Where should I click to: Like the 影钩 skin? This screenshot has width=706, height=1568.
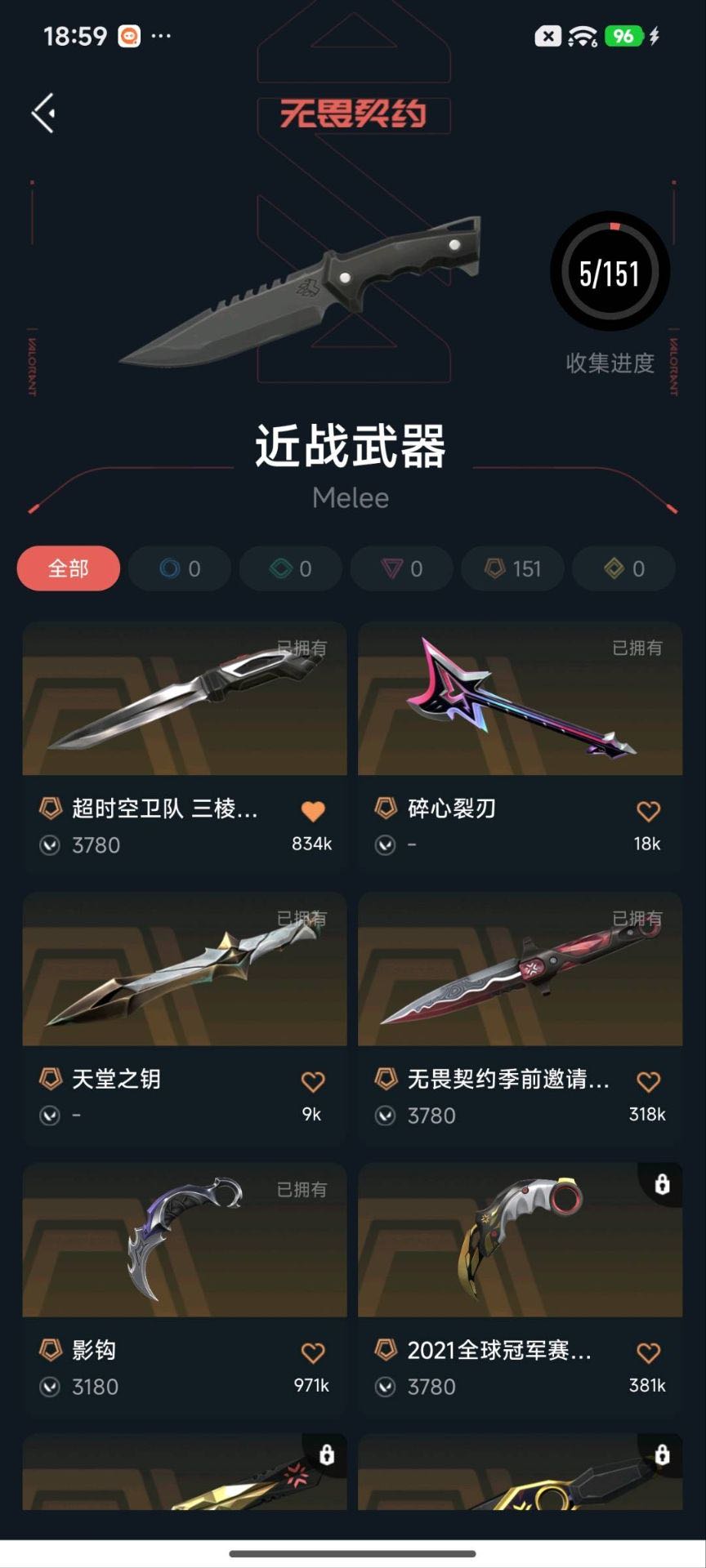[x=313, y=1352]
